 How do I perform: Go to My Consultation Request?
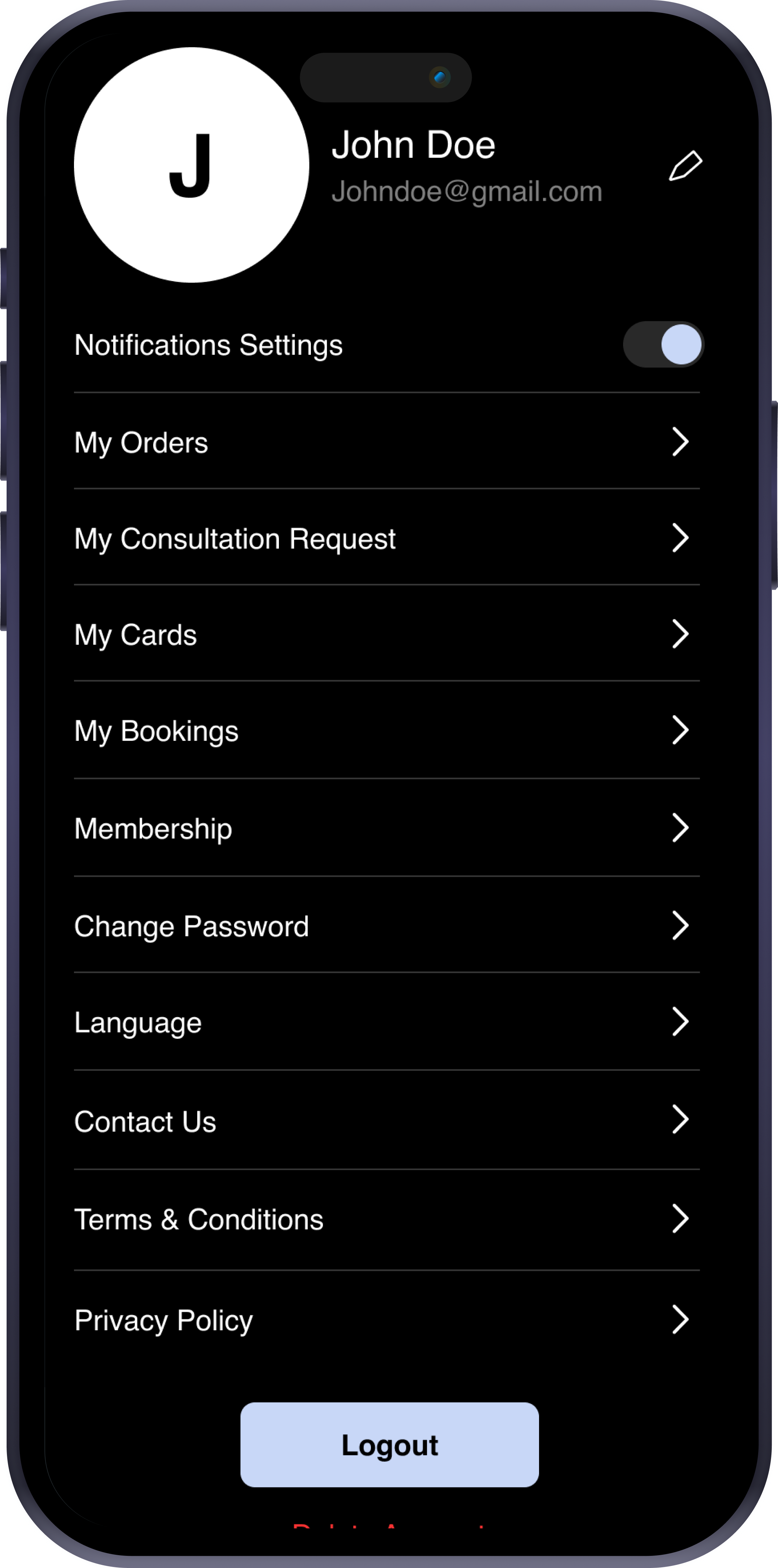386,538
